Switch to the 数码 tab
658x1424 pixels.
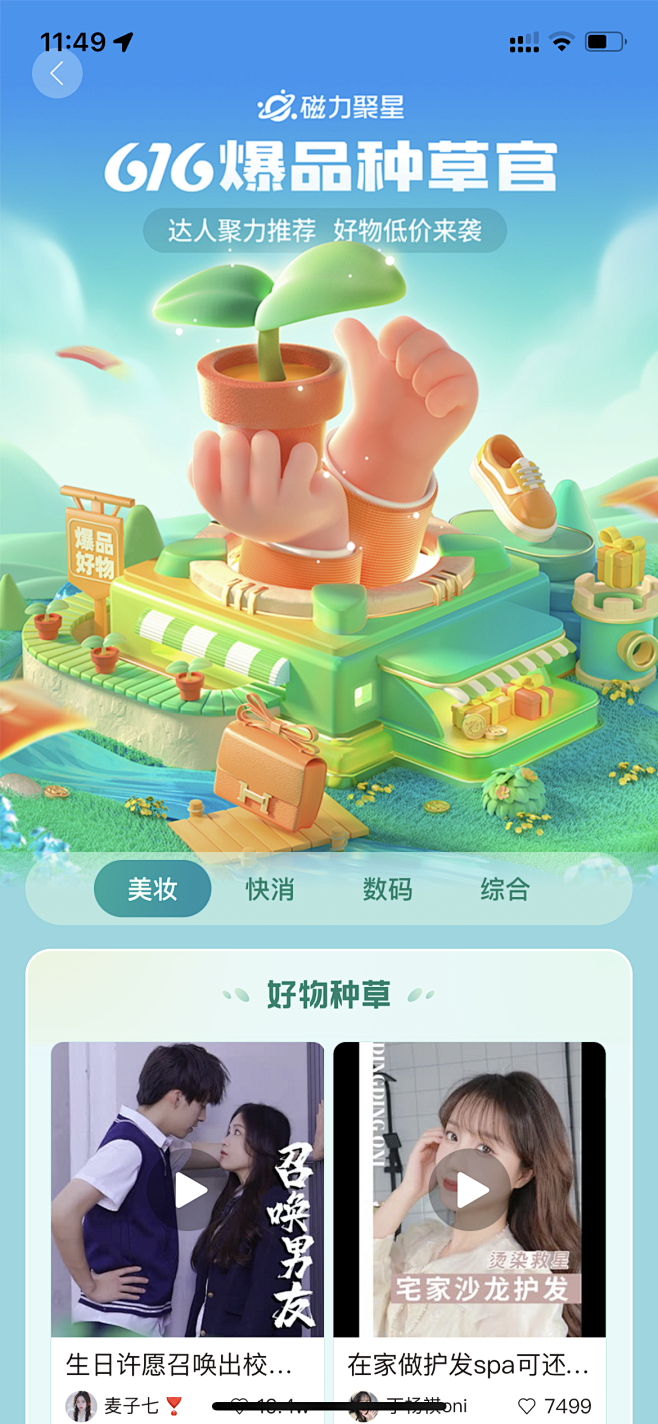387,889
